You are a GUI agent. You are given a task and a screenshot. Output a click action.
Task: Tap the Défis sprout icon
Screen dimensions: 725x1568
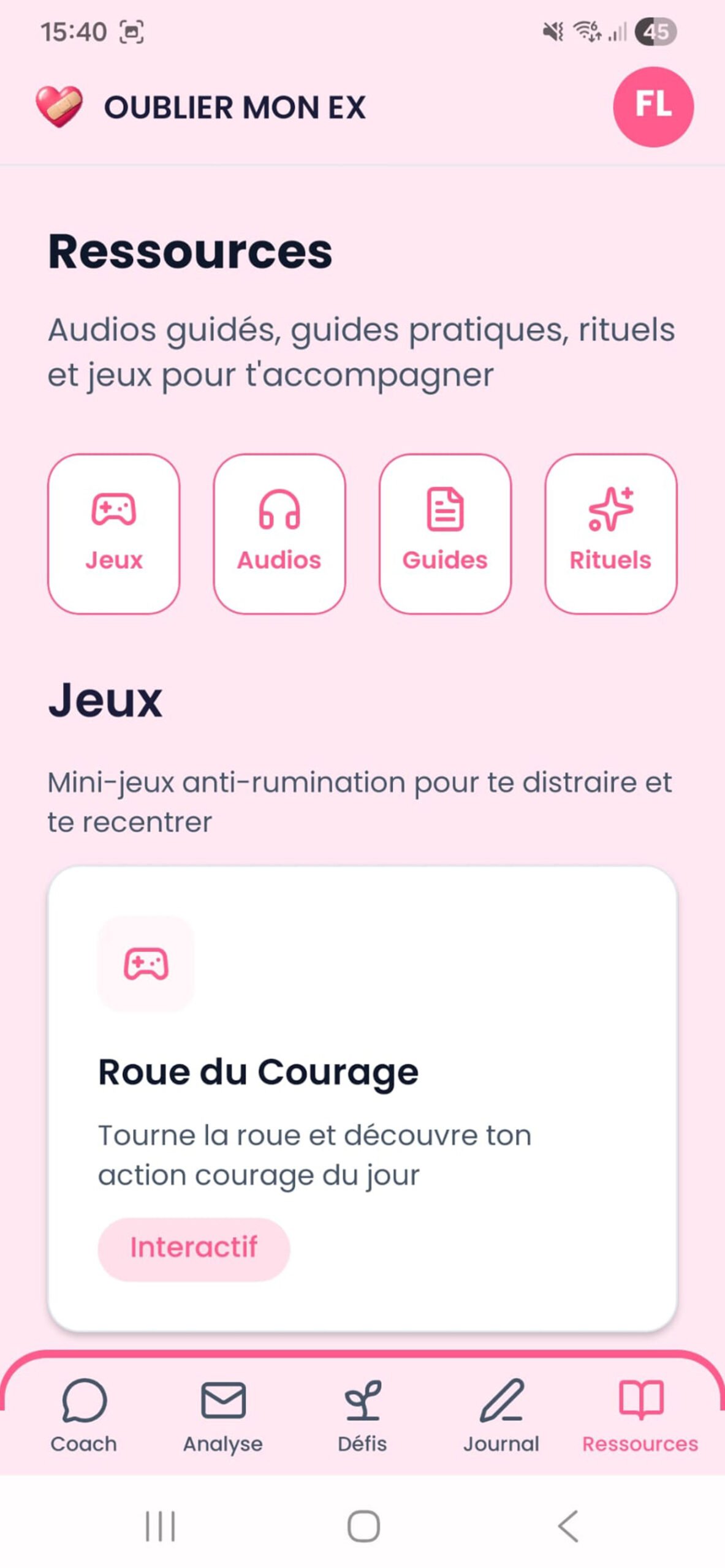(x=362, y=1401)
